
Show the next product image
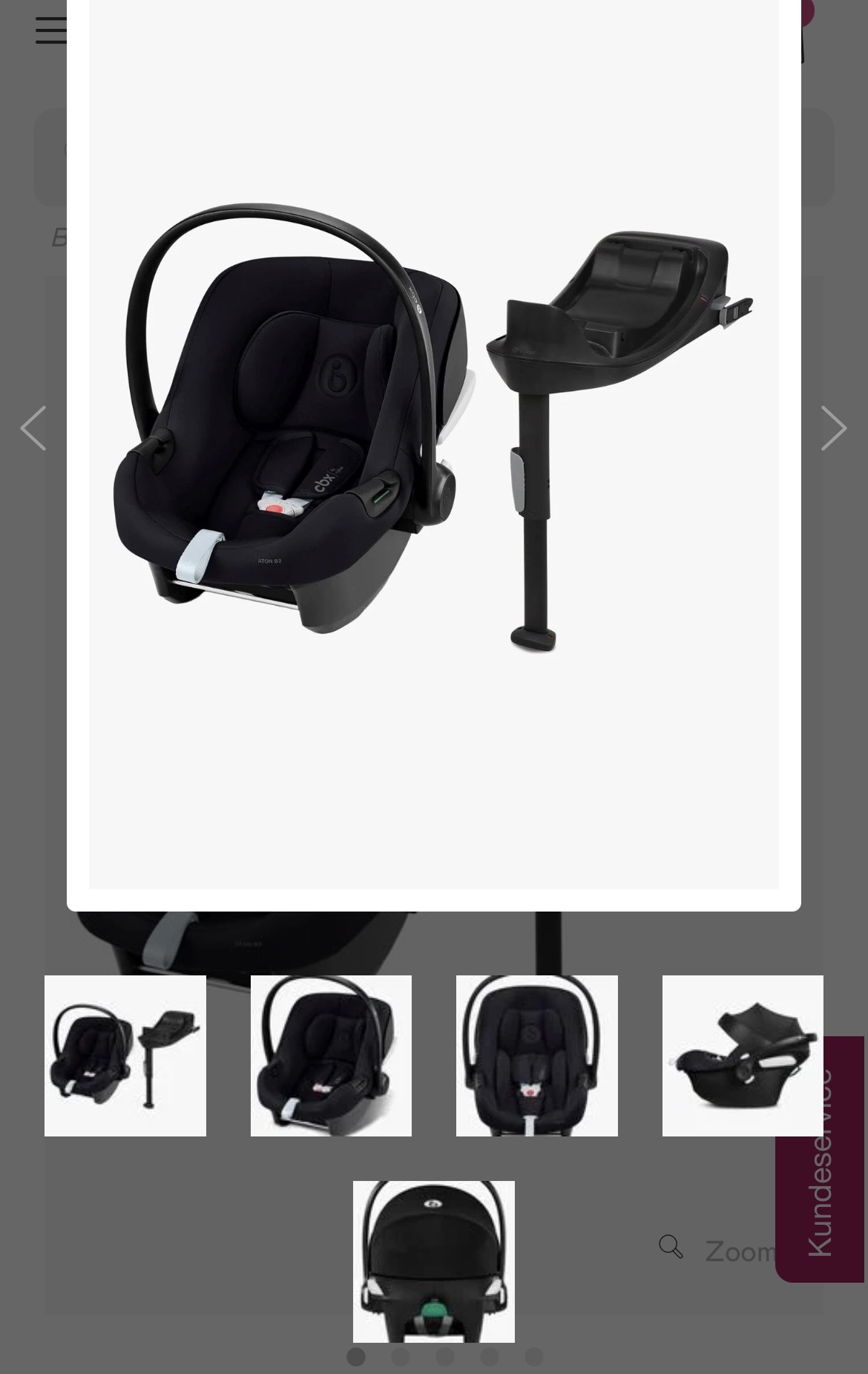833,428
